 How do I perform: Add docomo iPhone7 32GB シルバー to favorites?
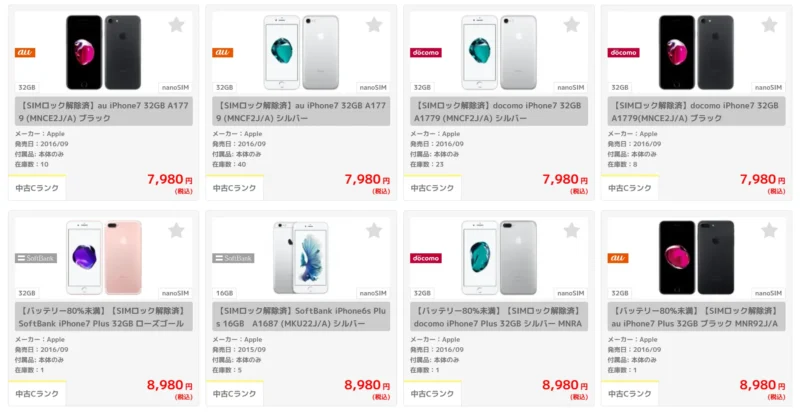pyautogui.click(x=571, y=25)
